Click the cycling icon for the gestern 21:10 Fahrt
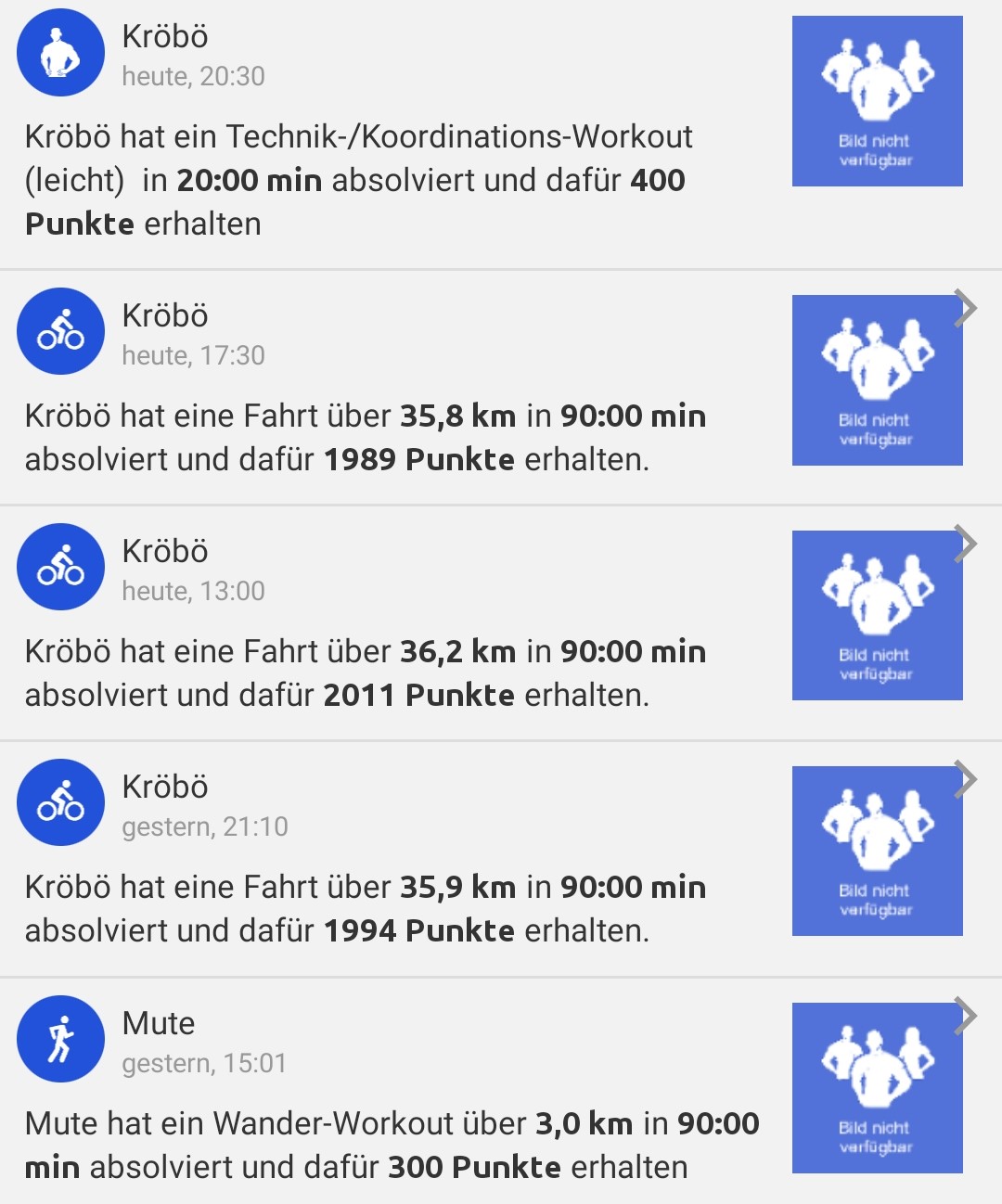This screenshot has height=1204, width=1002. tap(60, 801)
